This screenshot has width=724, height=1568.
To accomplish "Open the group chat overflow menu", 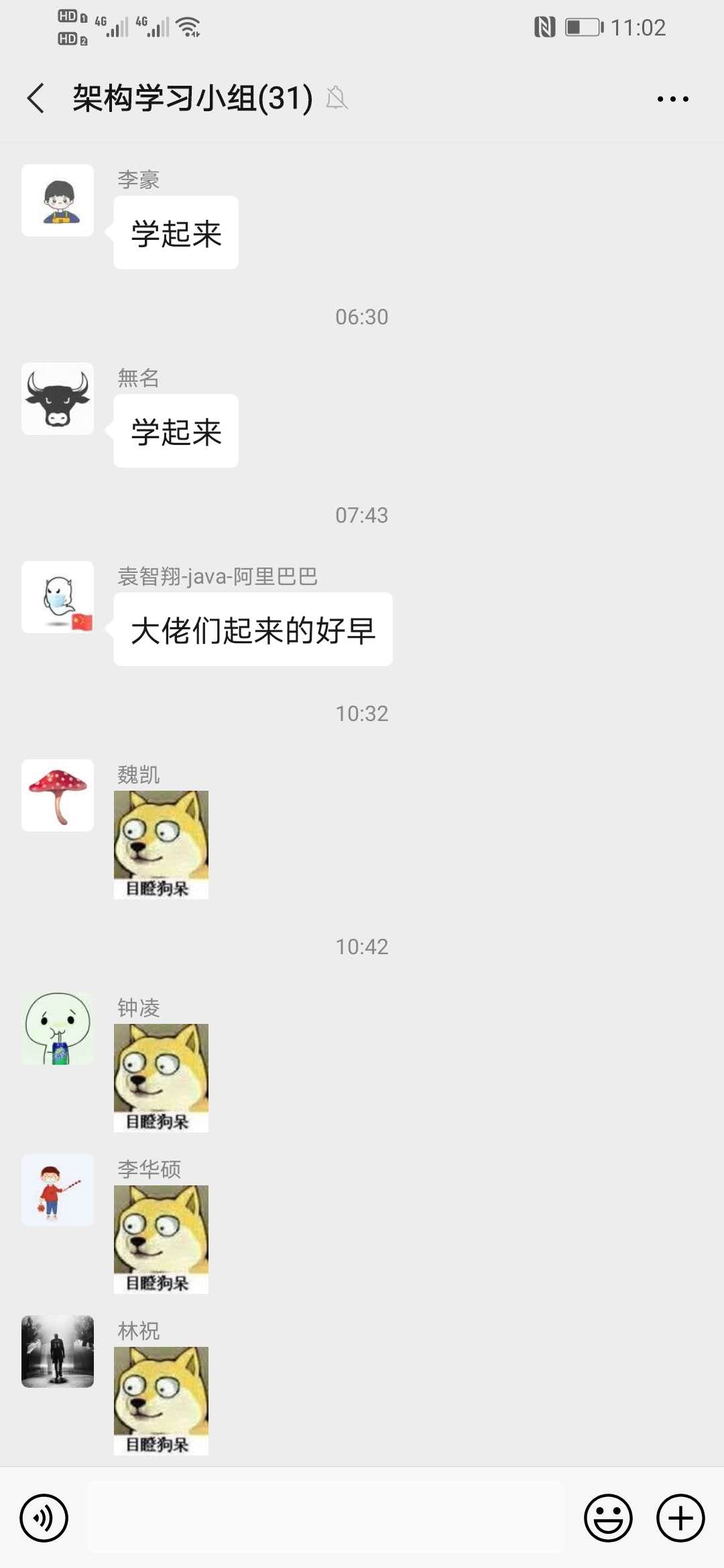I will (x=672, y=99).
